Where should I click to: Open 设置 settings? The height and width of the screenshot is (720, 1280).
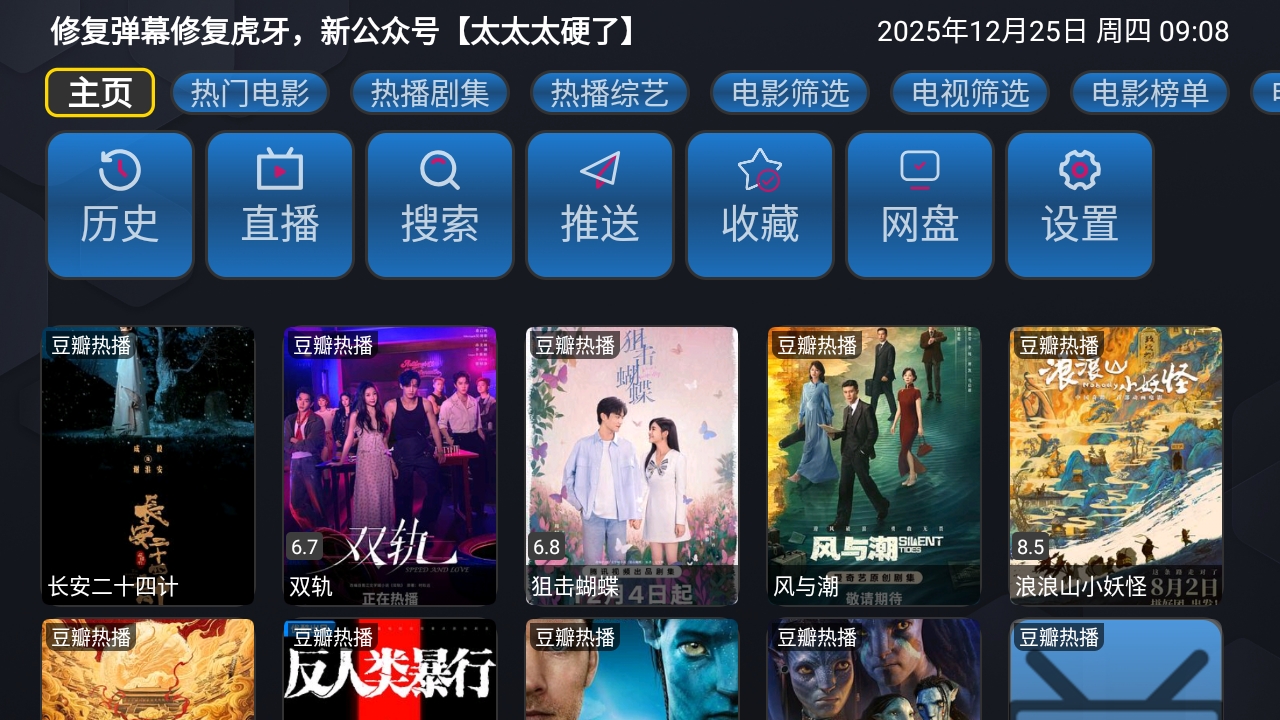[x=1080, y=205]
